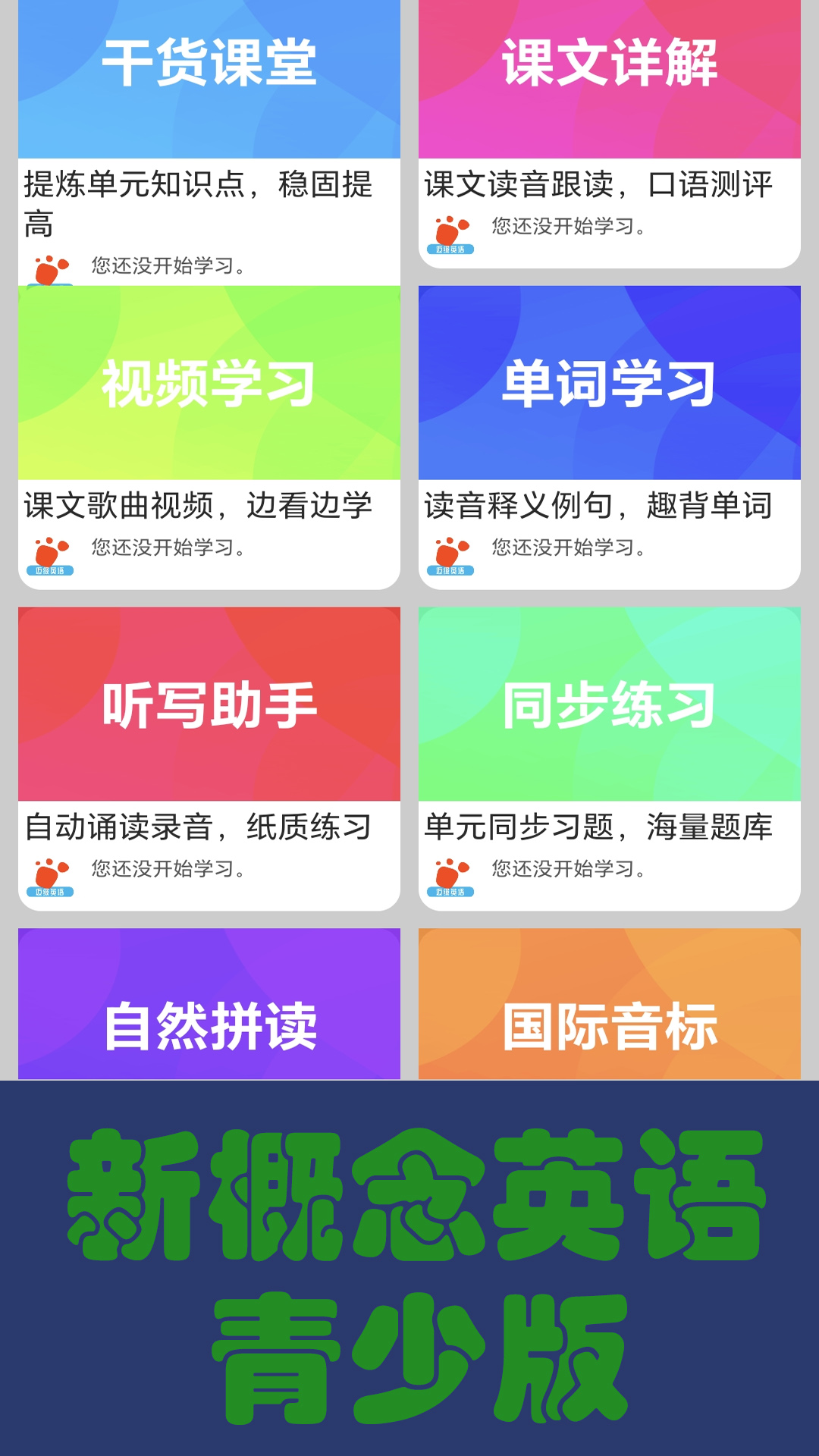Select the 课文读音跟读 description text

click(x=599, y=186)
